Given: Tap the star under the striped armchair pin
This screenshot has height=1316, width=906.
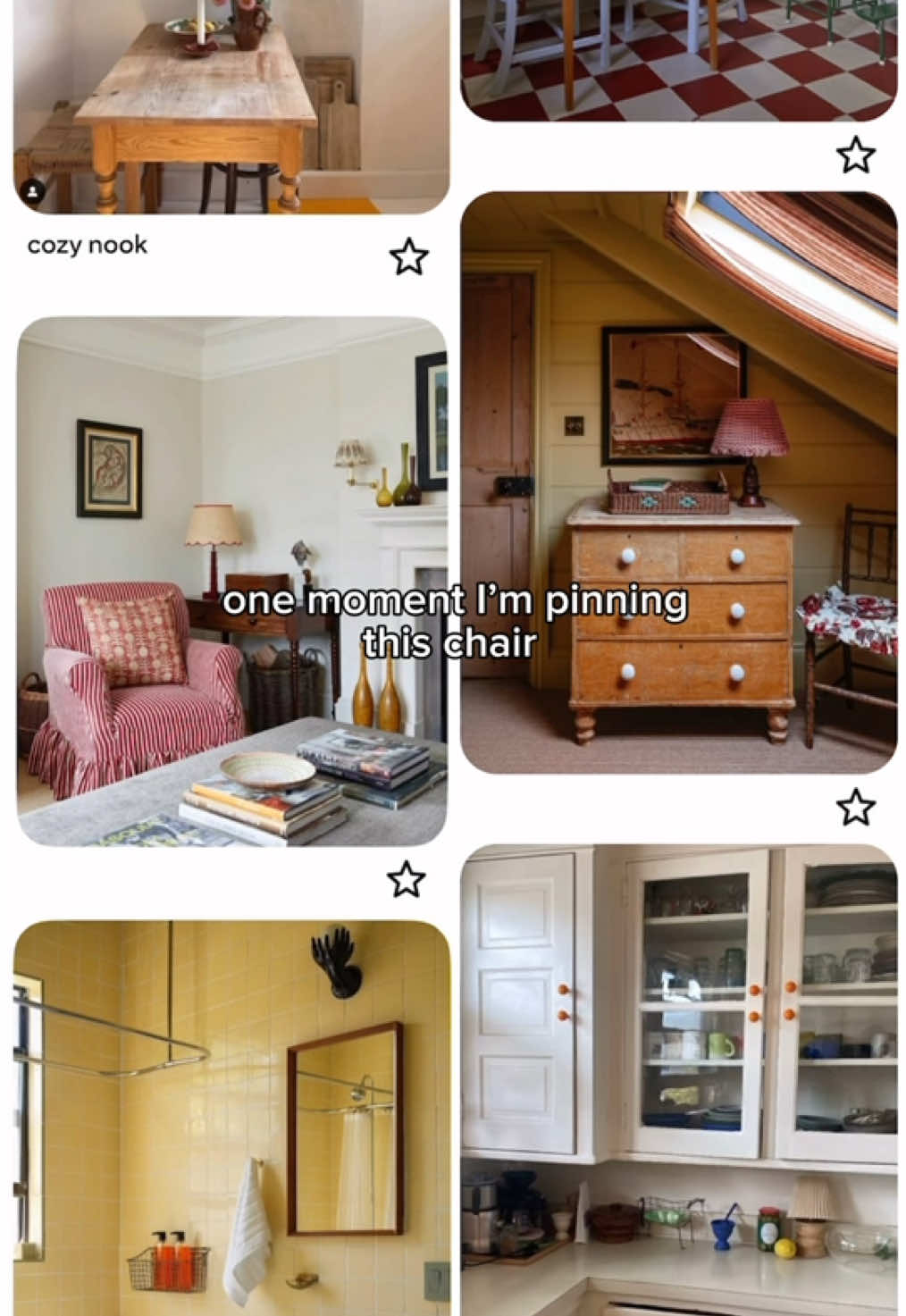Looking at the screenshot, I should pyautogui.click(x=407, y=880).
